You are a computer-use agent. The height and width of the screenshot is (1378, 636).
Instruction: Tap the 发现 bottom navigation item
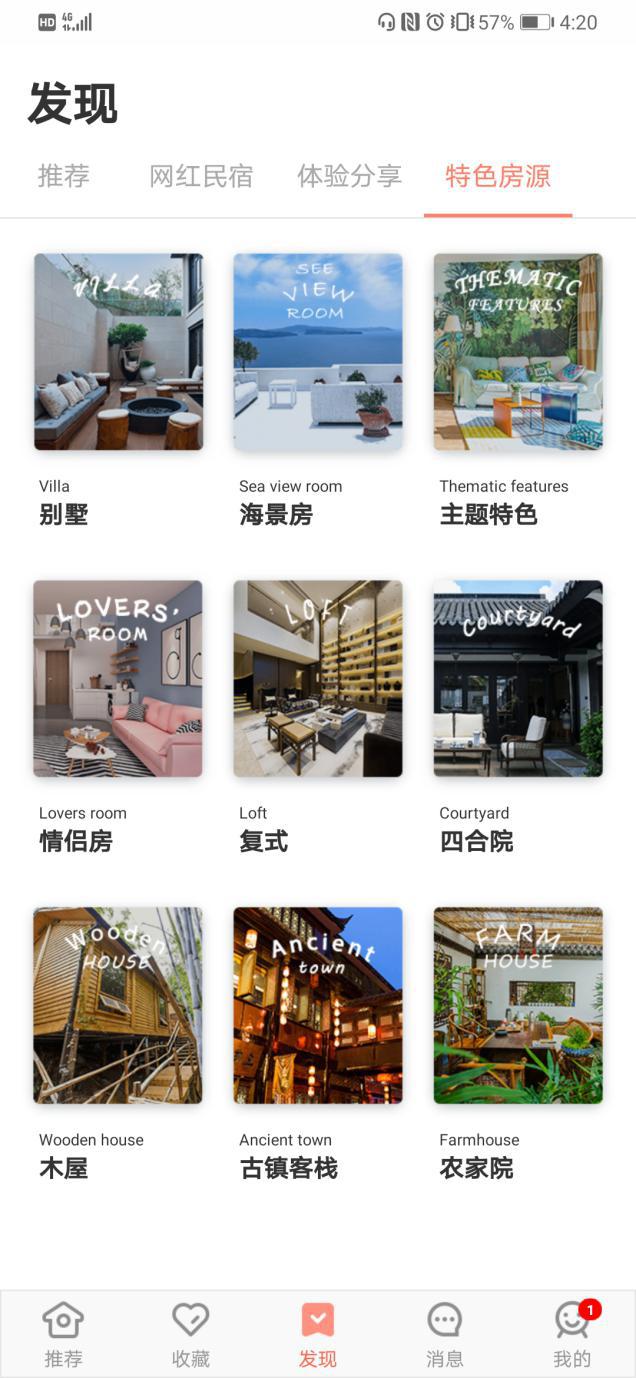(x=318, y=1334)
